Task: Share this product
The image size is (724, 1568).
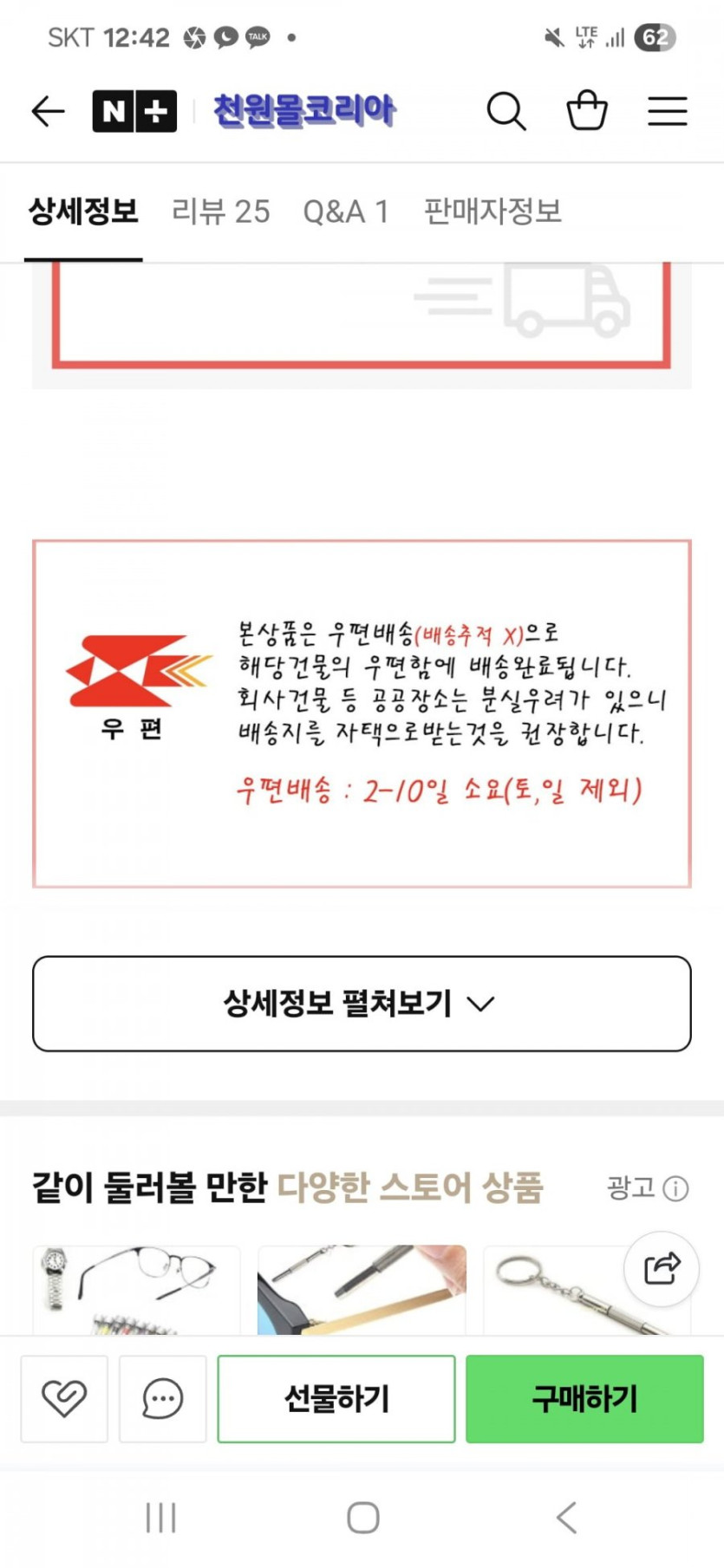Action: (662, 1269)
